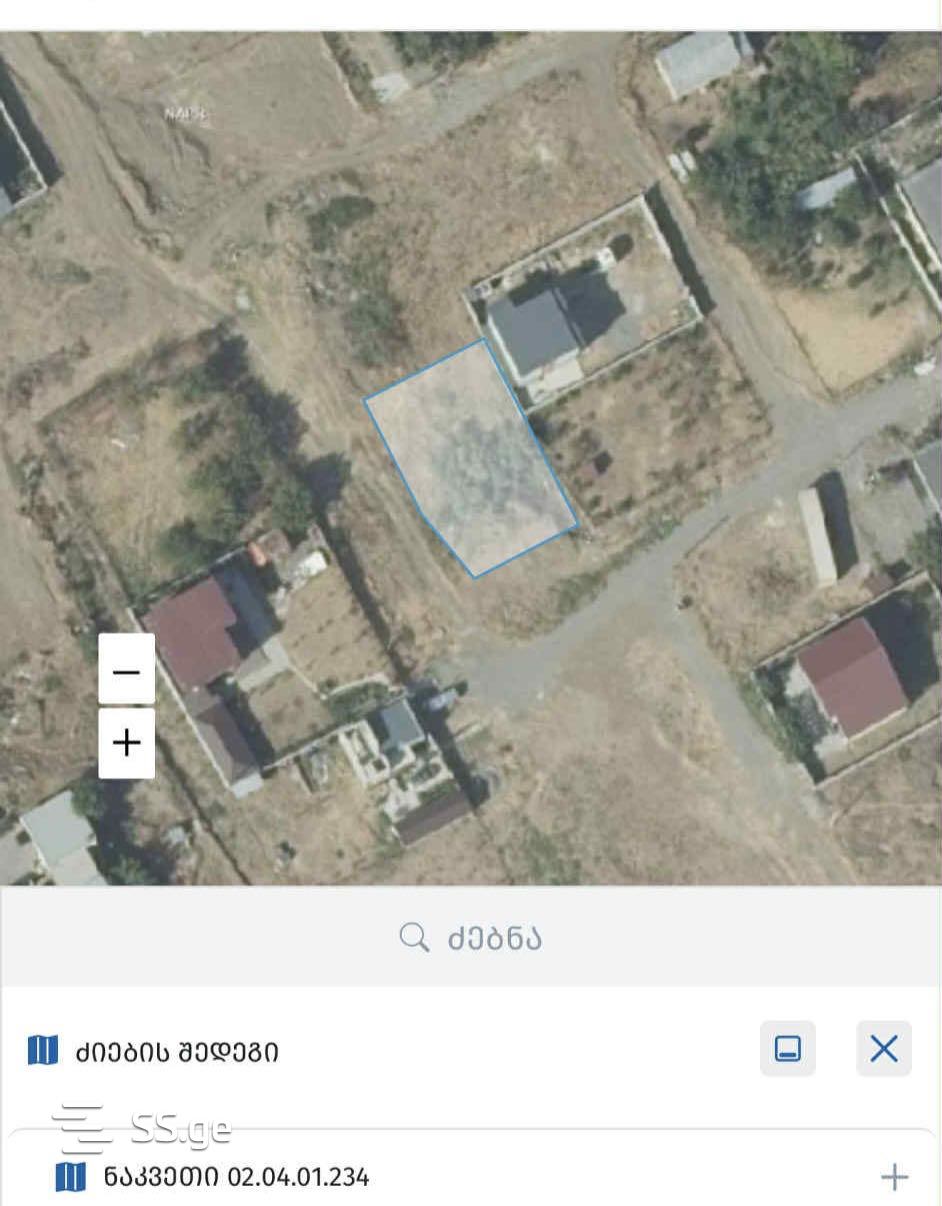The image size is (942, 1206).
Task: Expand parcel 02.04.01.234 with the plus
Action: click(894, 1177)
